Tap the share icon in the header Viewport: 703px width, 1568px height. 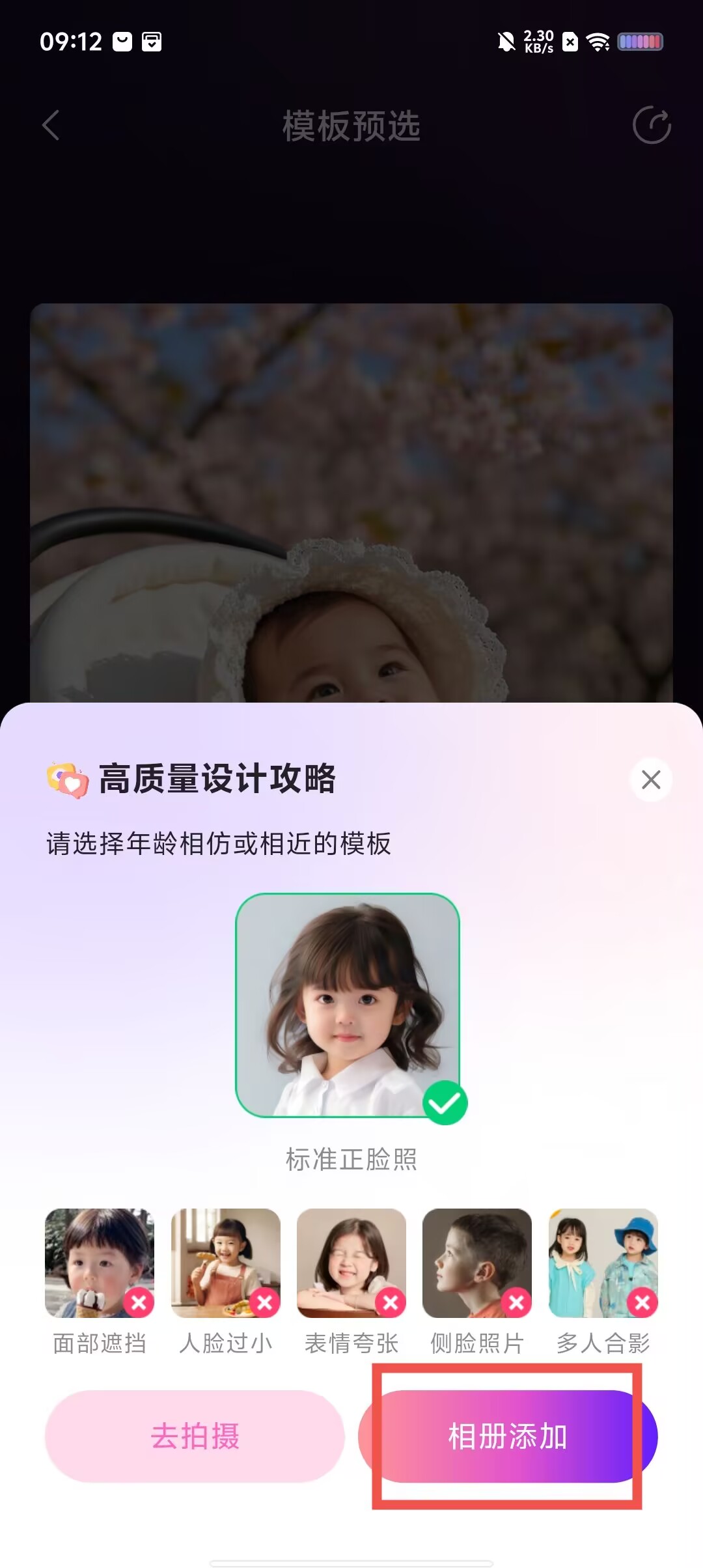click(651, 125)
